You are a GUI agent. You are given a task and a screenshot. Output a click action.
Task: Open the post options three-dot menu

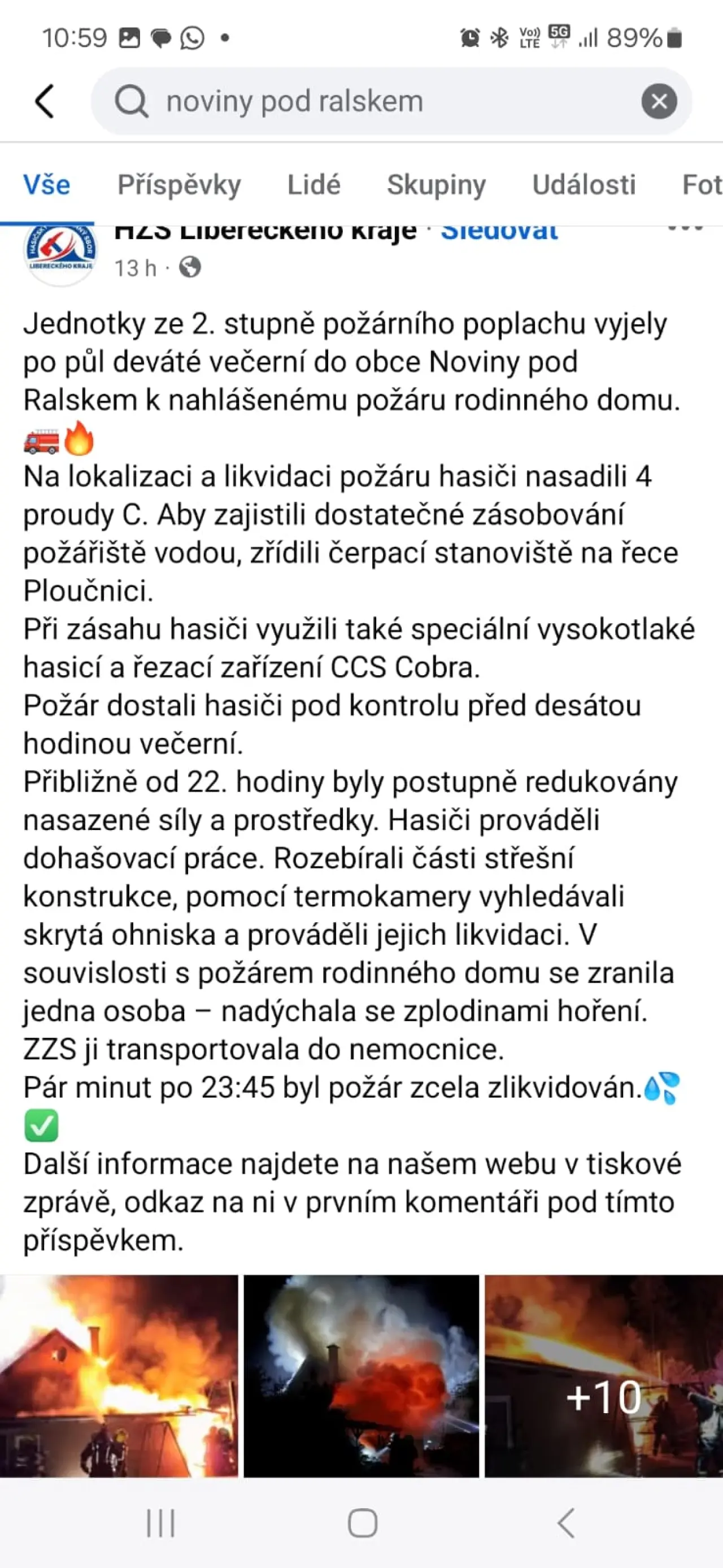click(x=685, y=230)
